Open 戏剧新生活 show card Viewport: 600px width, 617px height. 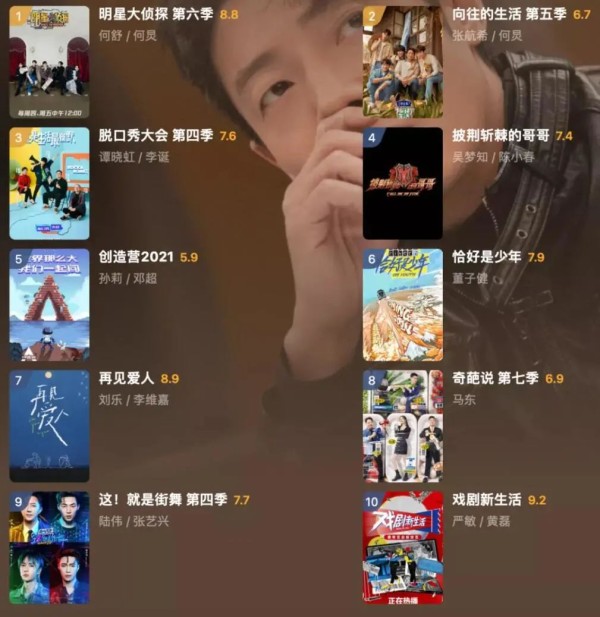(402, 547)
